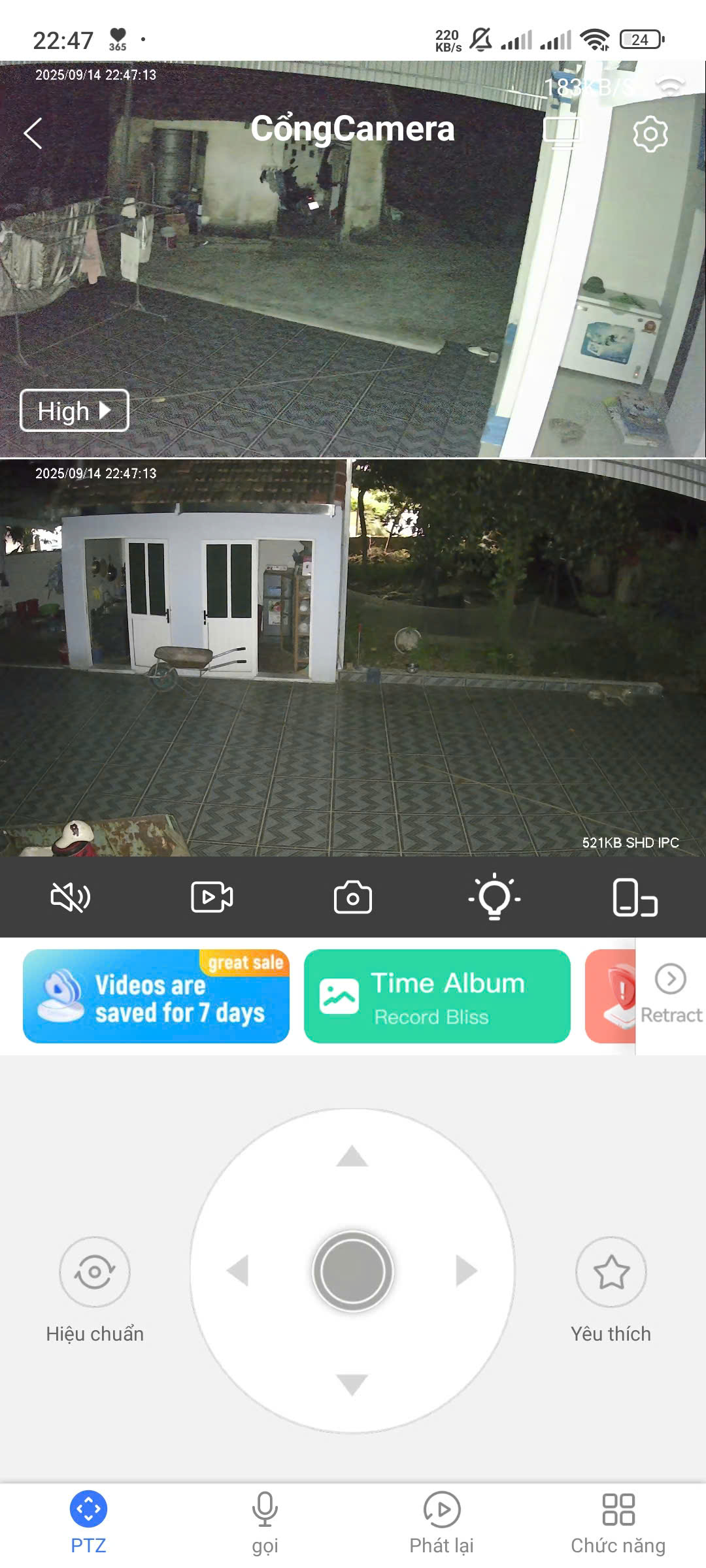Pan the camera left
The width and height of the screenshot is (706, 1568).
pyautogui.click(x=238, y=1271)
